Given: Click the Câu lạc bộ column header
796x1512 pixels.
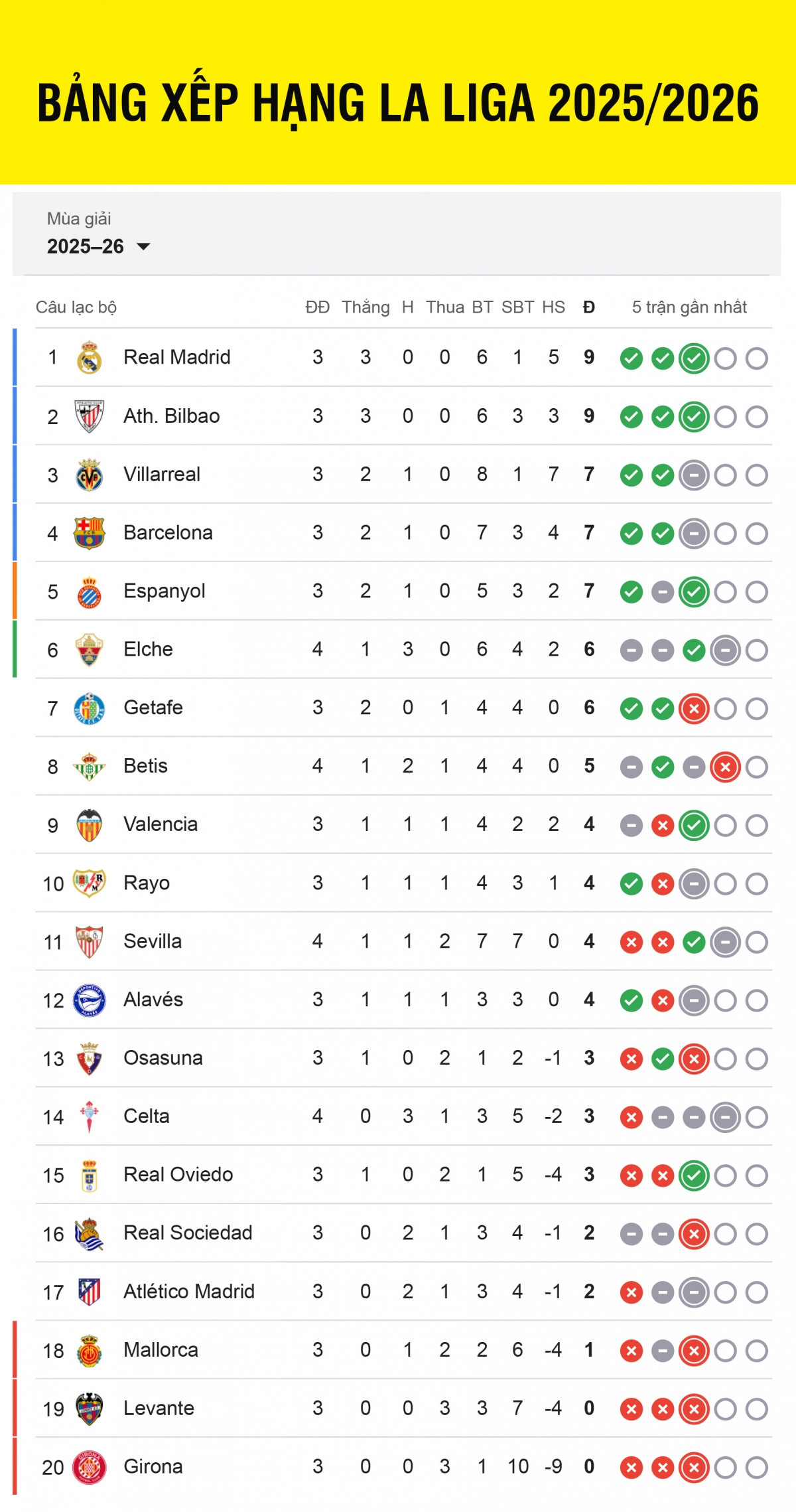Looking at the screenshot, I should pos(77,307).
